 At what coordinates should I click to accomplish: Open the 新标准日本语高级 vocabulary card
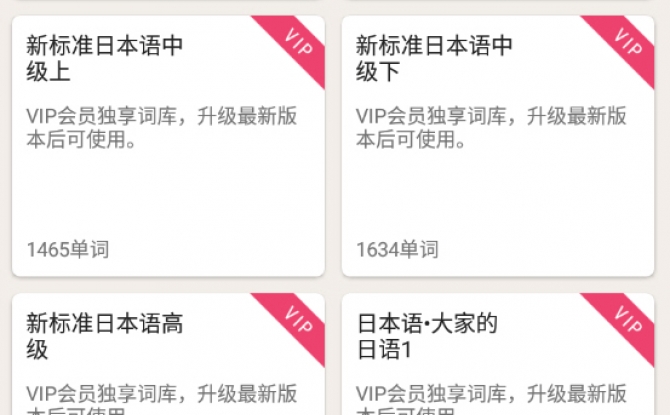pyautogui.click(x=168, y=355)
